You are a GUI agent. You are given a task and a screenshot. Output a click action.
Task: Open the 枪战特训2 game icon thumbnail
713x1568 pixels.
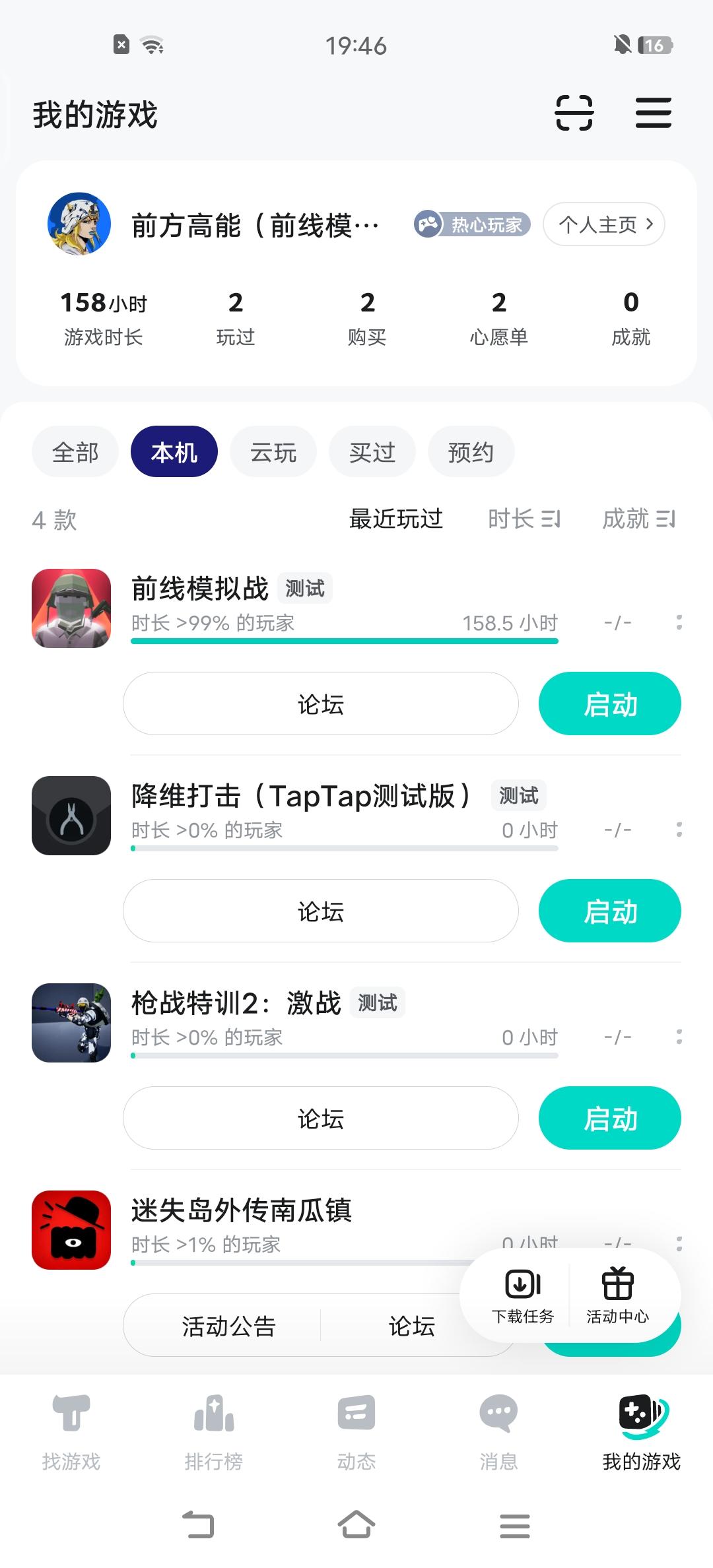71,1023
